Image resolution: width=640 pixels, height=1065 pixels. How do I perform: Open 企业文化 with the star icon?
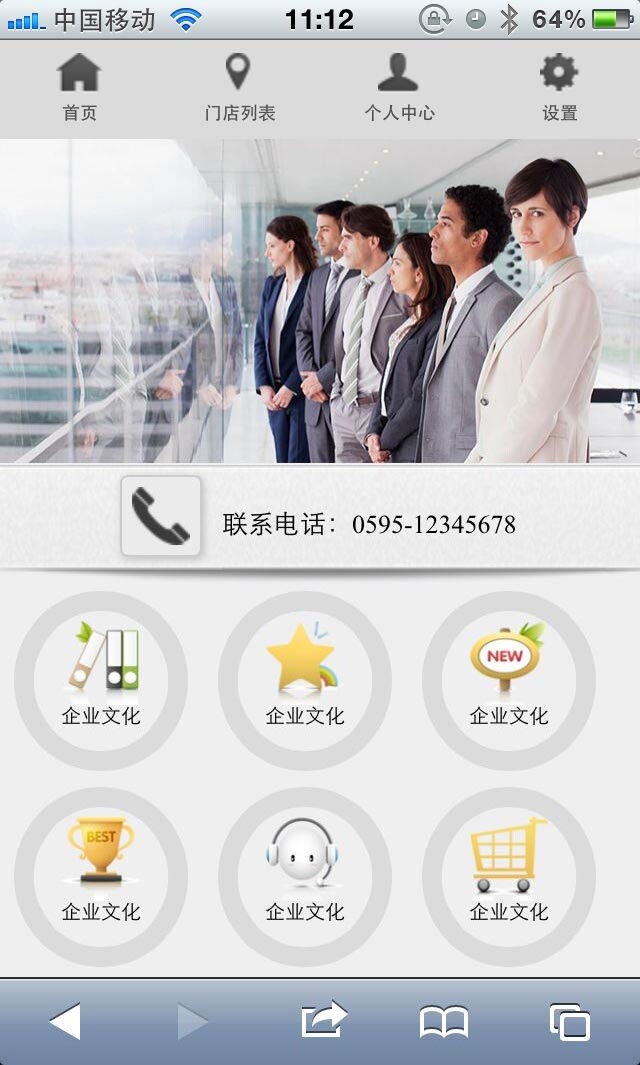[305, 680]
